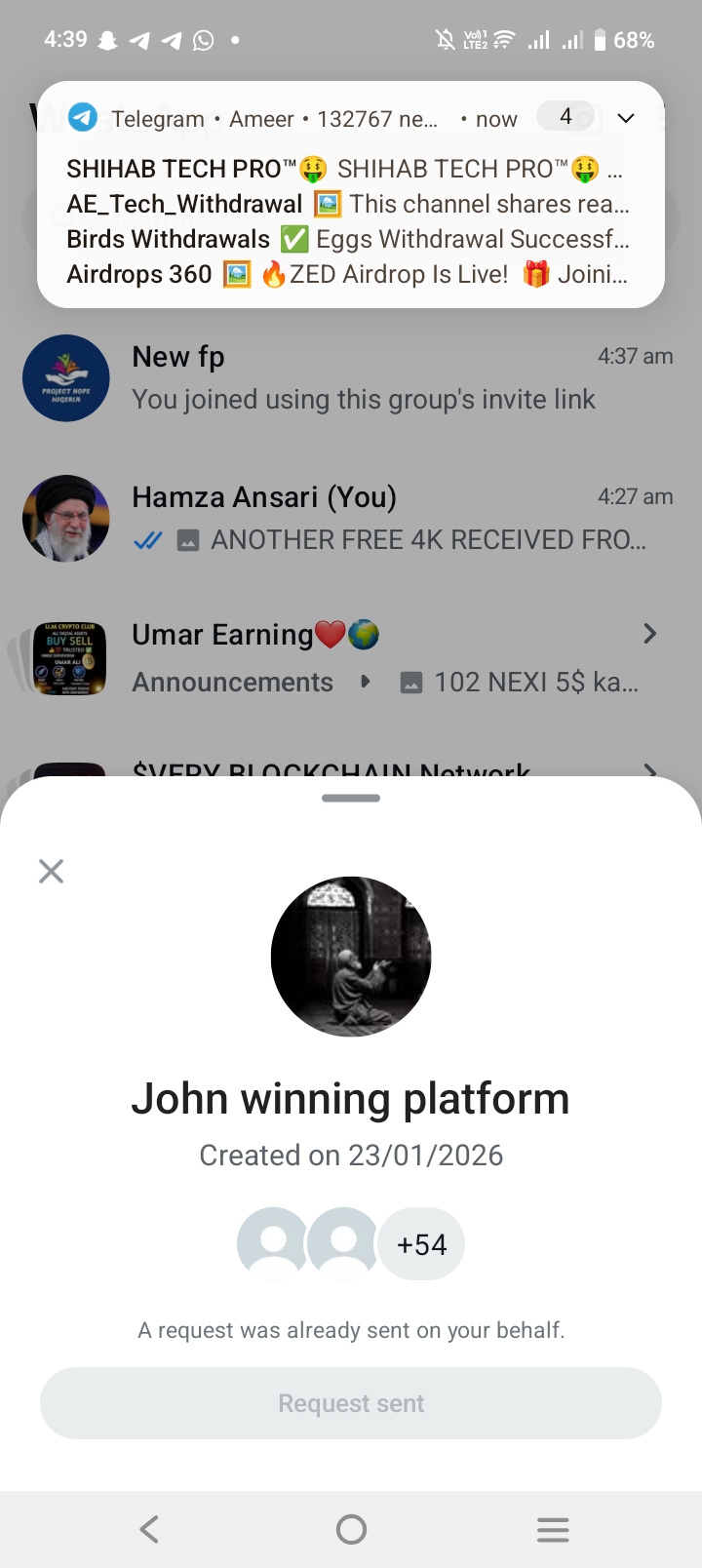This screenshot has height=1568, width=702.
Task: Expand the Telegram notification
Action: pos(626,118)
